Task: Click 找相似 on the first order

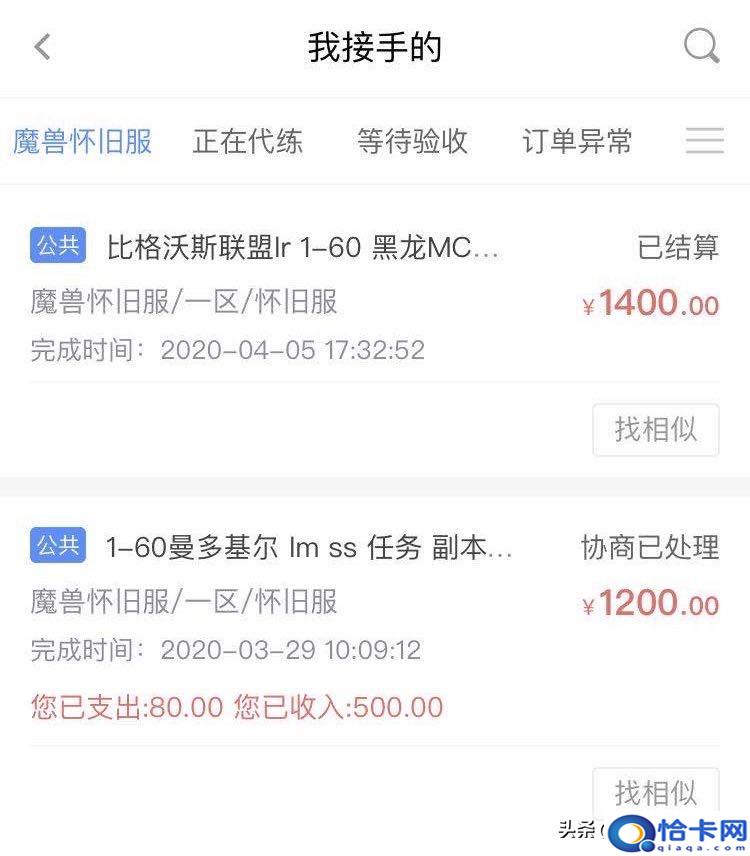Action: [656, 429]
